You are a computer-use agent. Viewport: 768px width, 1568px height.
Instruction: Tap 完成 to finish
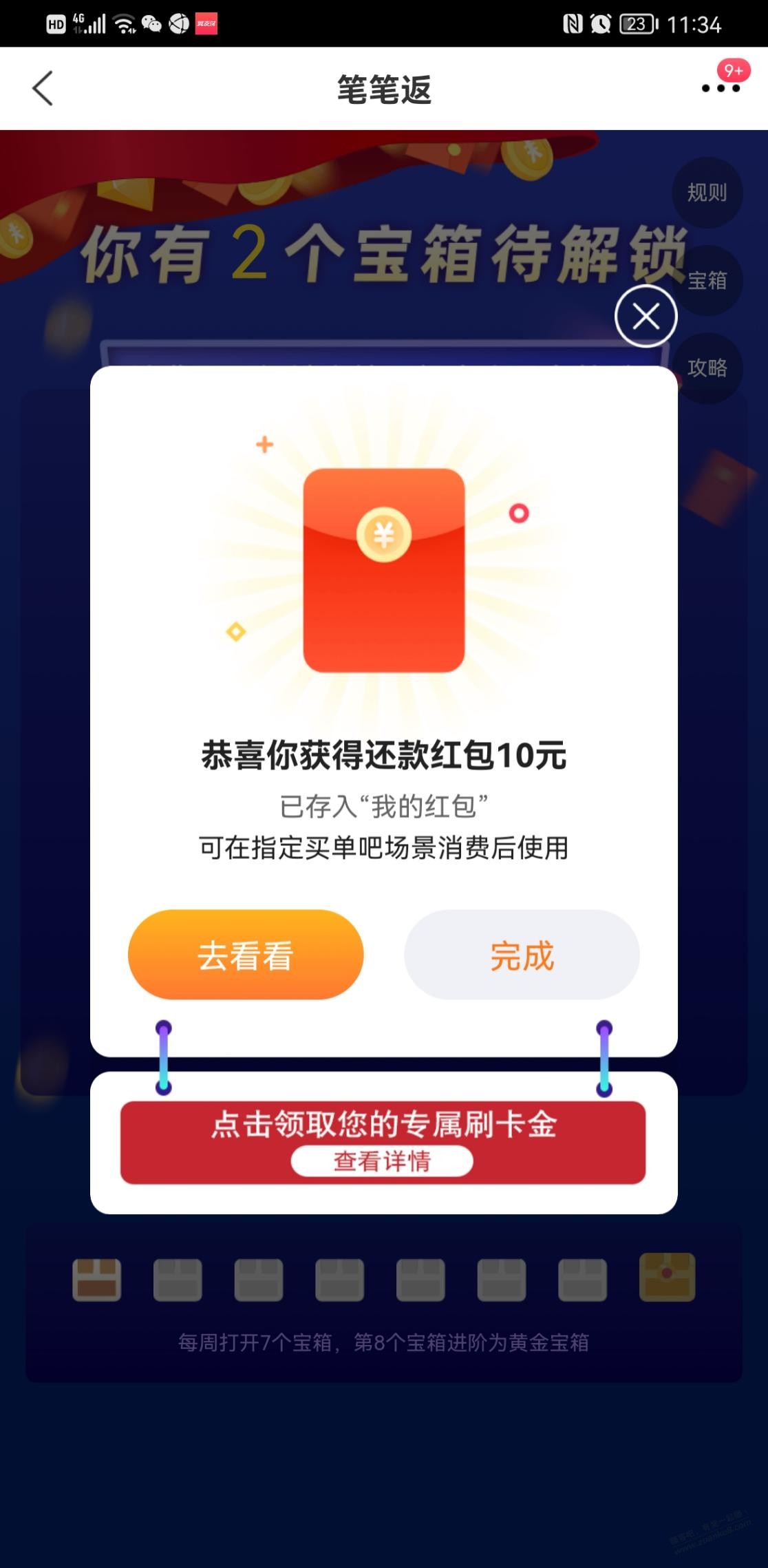(522, 955)
